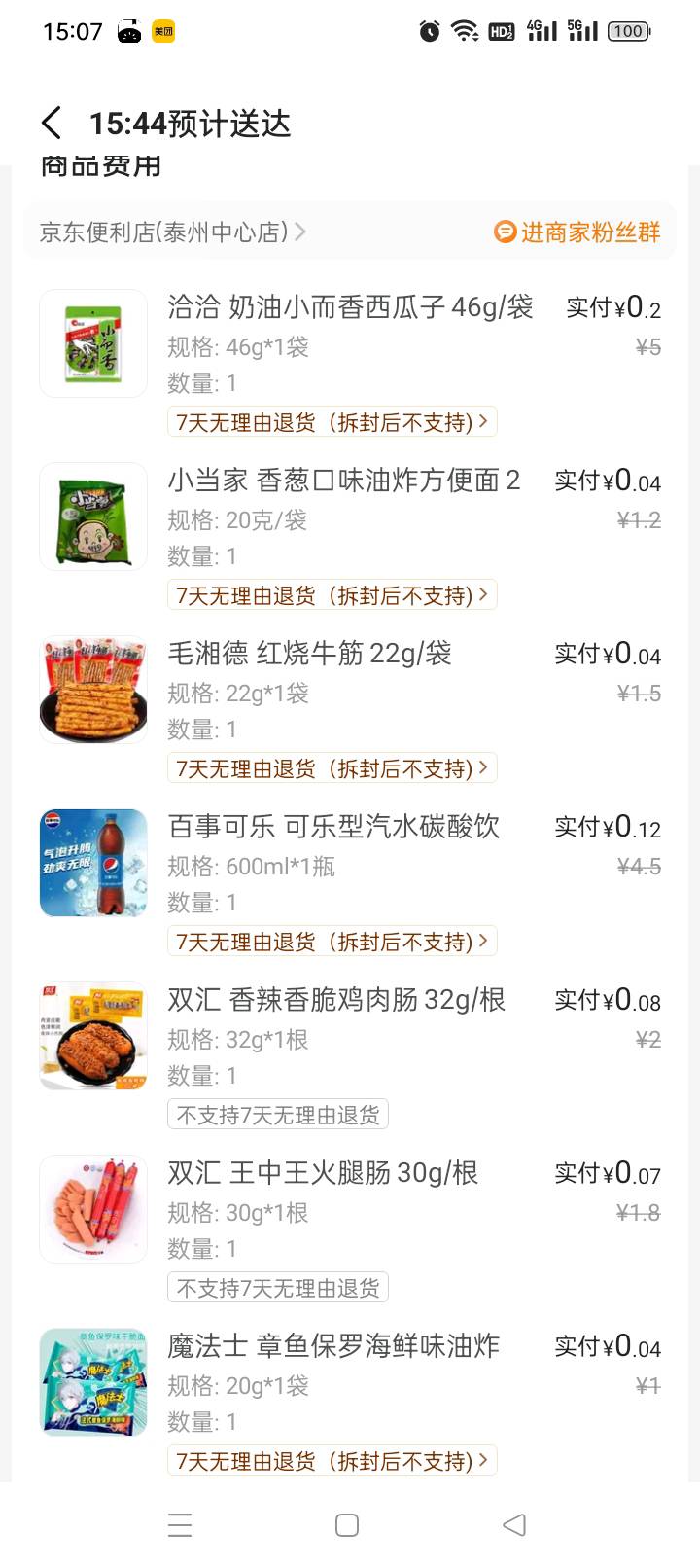
Task: Tap the back arrow beside 15:44预计送达
Action: click(52, 124)
